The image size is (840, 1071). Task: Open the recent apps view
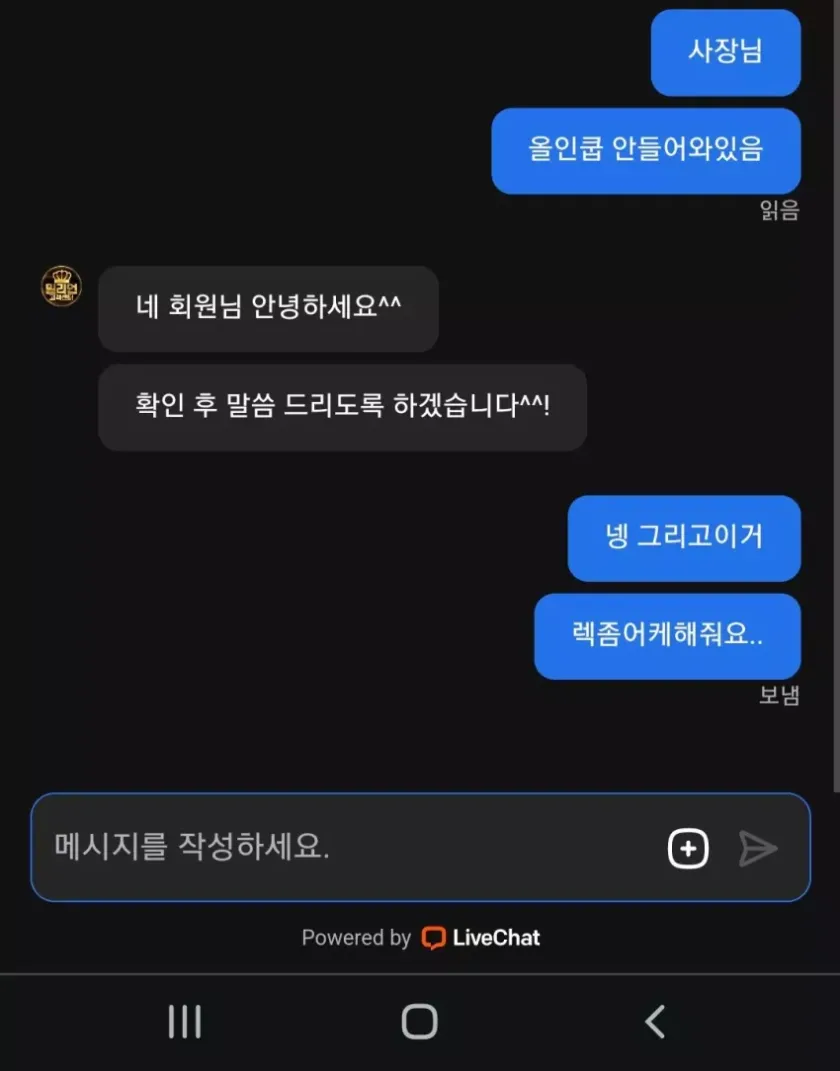point(185,1022)
